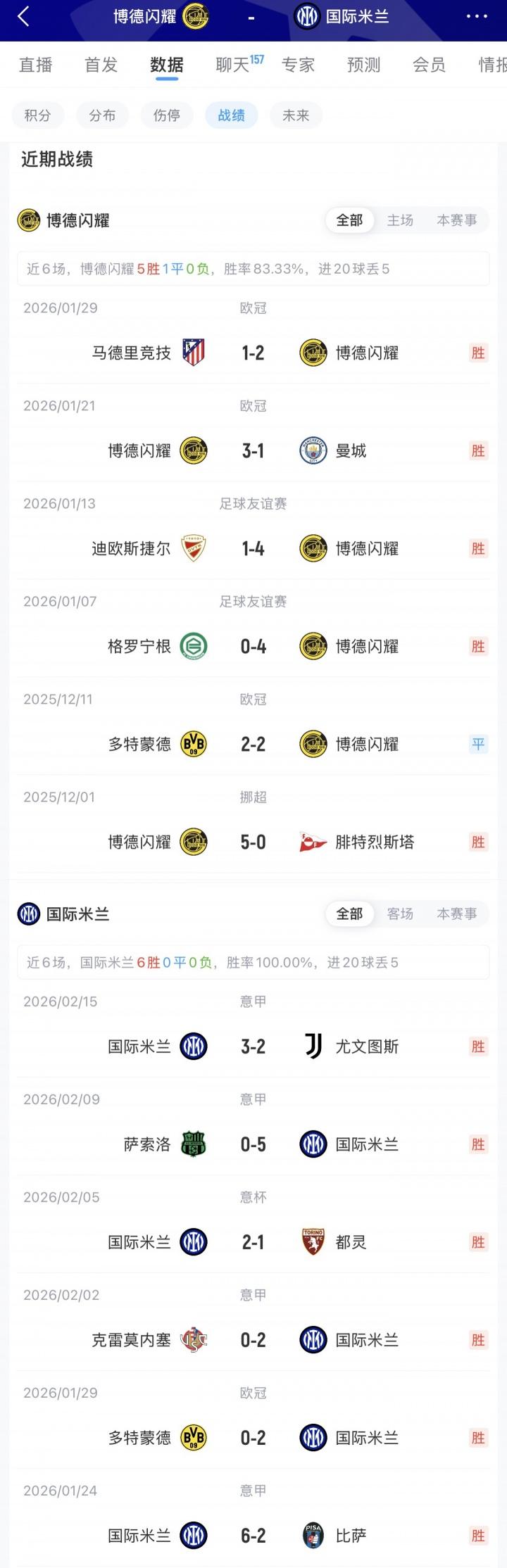Filter 博德闪耀 results by 主场
Viewport: 507px width, 1568px height.
pyautogui.click(x=400, y=220)
